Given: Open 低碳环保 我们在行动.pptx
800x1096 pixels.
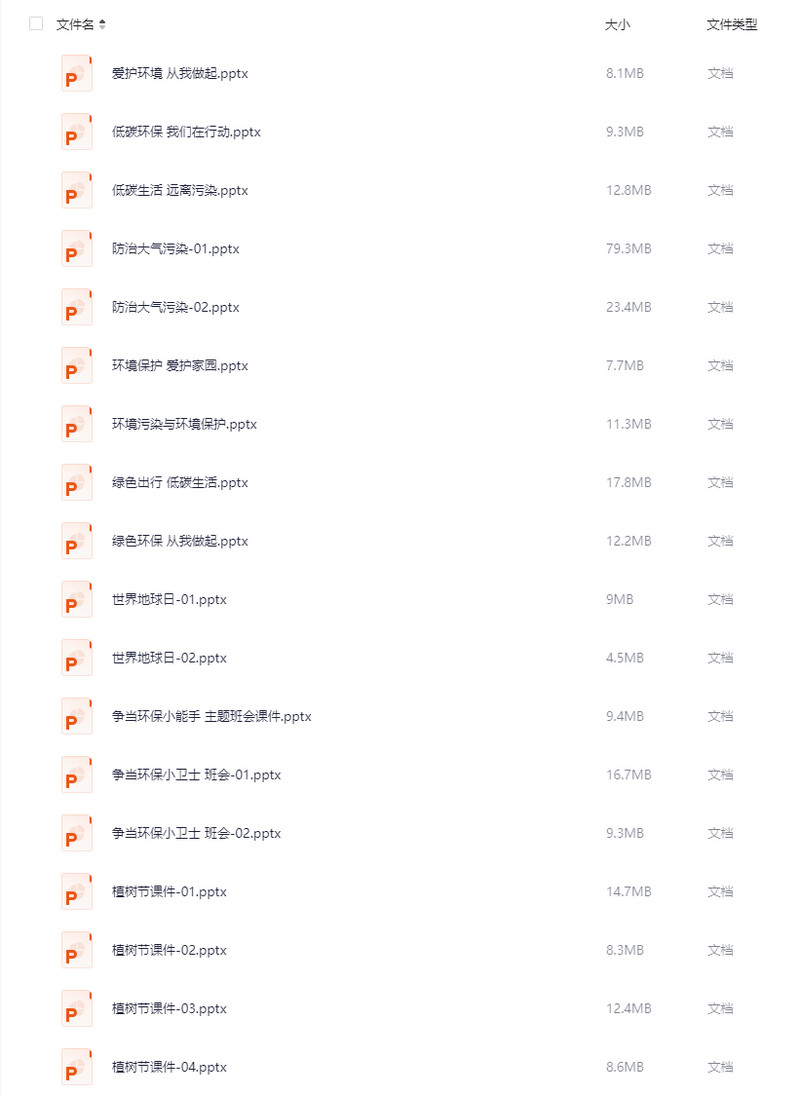Looking at the screenshot, I should coord(186,132).
